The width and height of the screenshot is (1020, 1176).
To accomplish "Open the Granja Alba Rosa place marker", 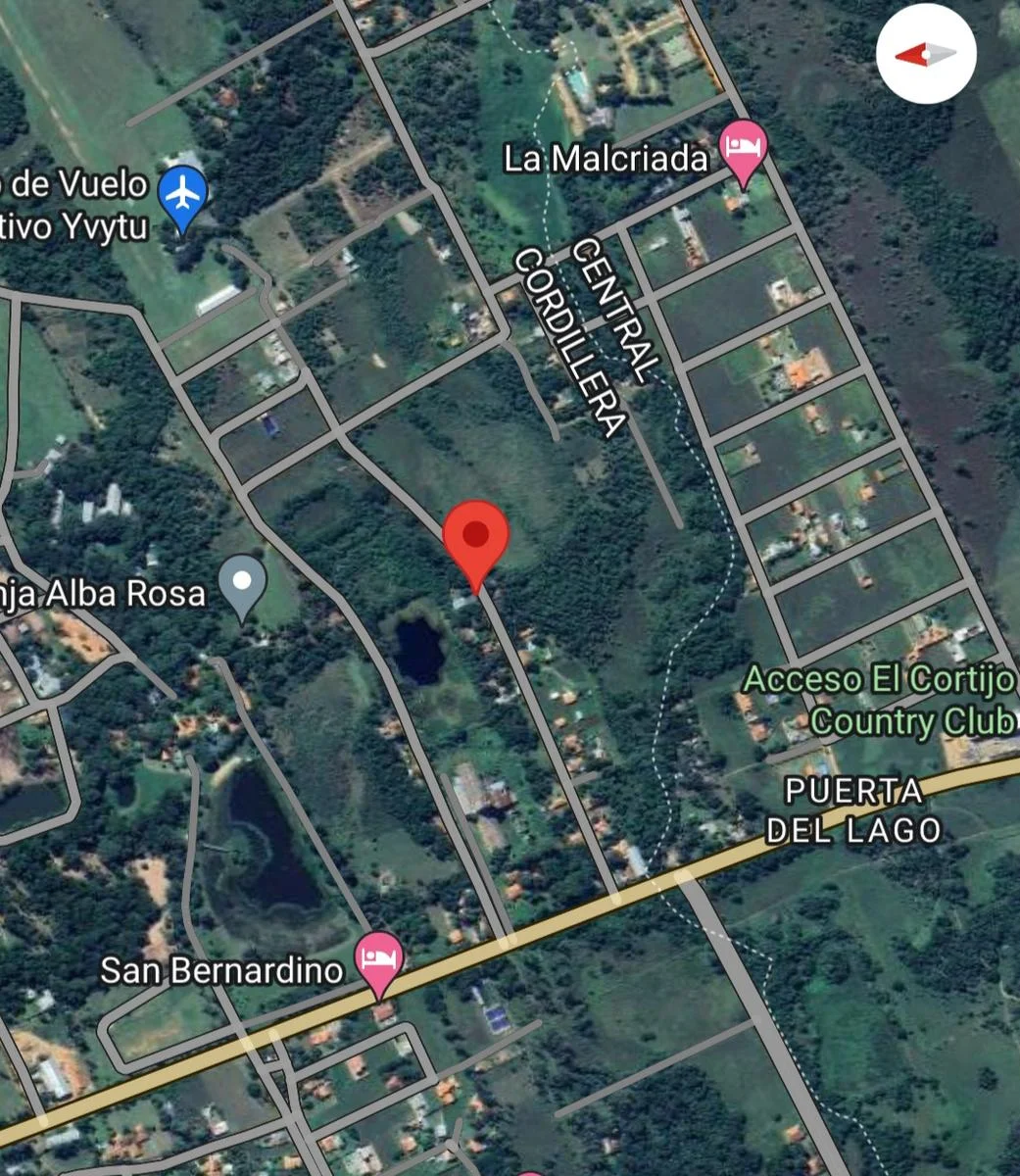I will click(242, 583).
